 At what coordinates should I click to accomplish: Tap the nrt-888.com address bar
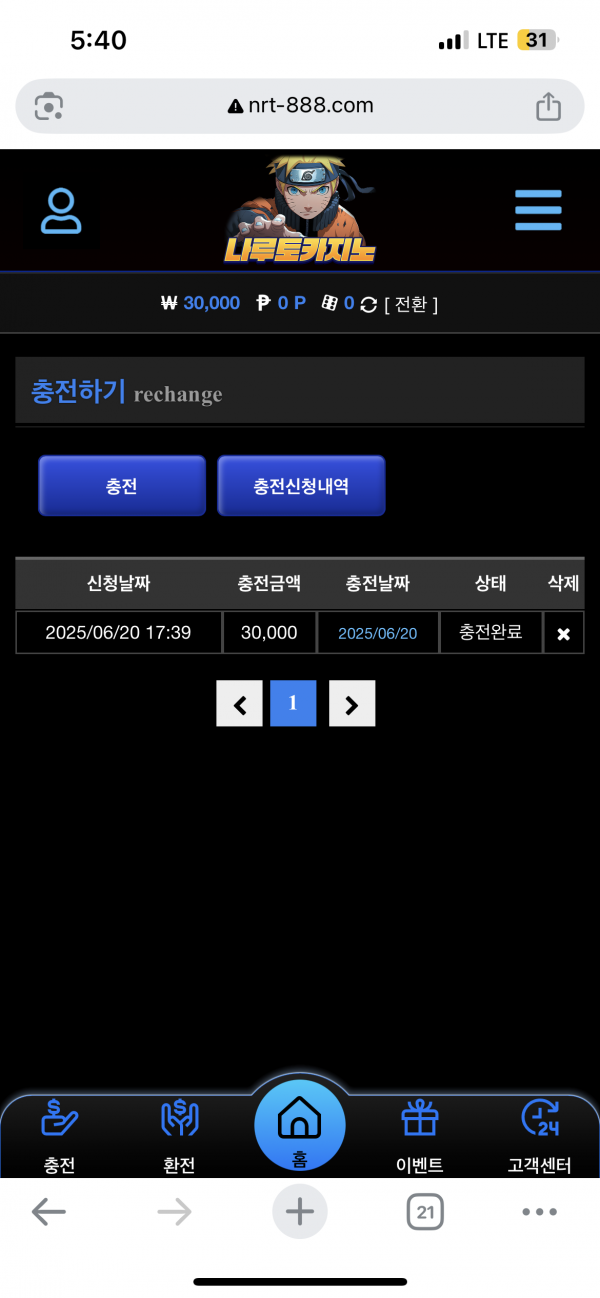pyautogui.click(x=300, y=105)
